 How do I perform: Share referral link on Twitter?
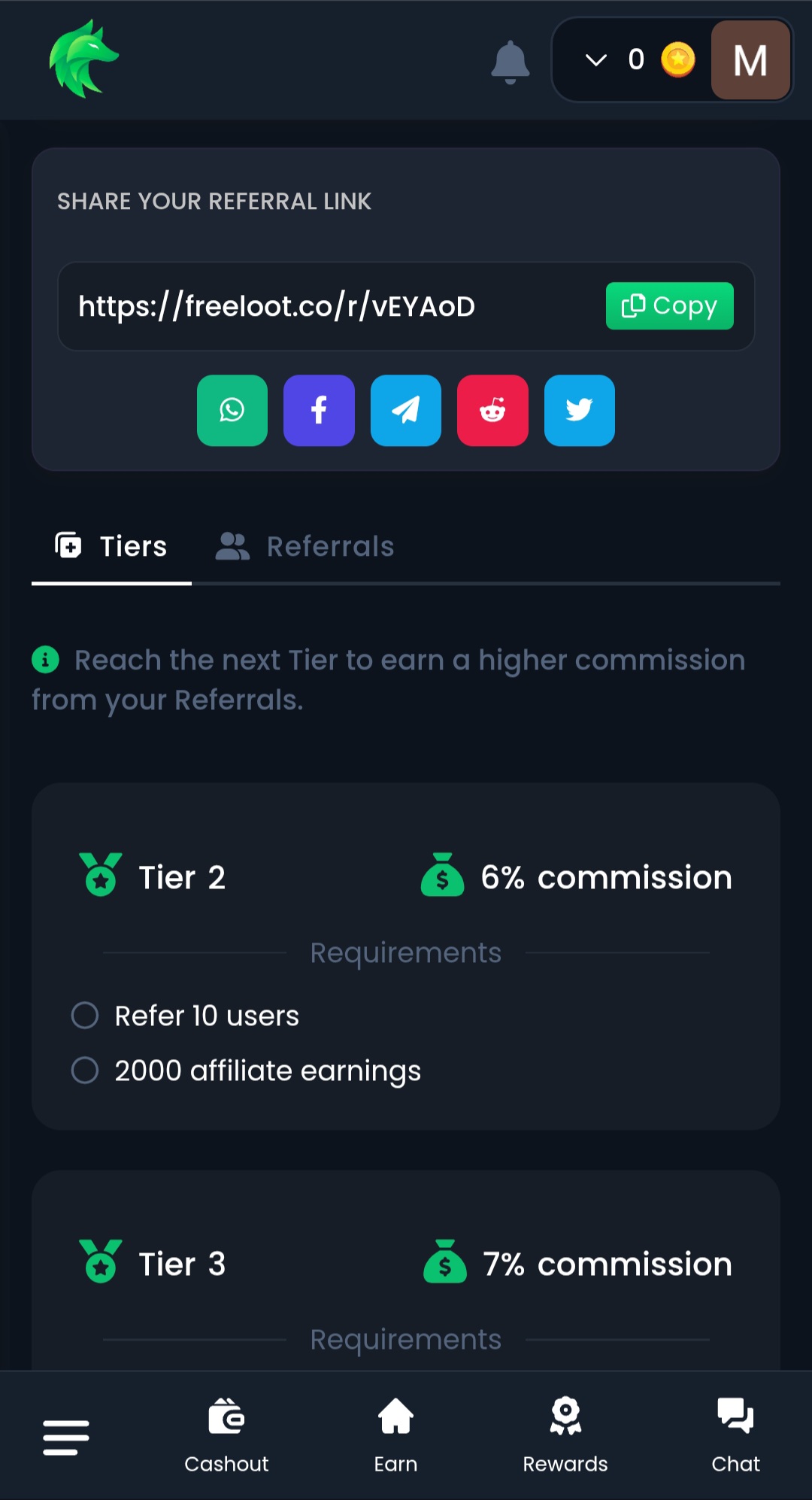(x=579, y=411)
